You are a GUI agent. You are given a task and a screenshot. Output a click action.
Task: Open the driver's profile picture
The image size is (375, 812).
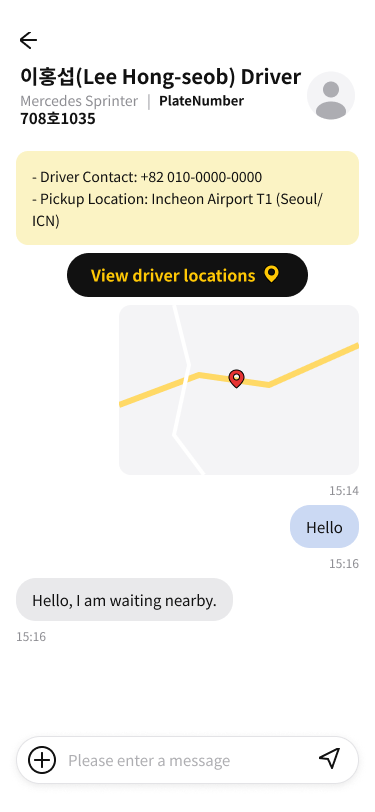[x=330, y=96]
